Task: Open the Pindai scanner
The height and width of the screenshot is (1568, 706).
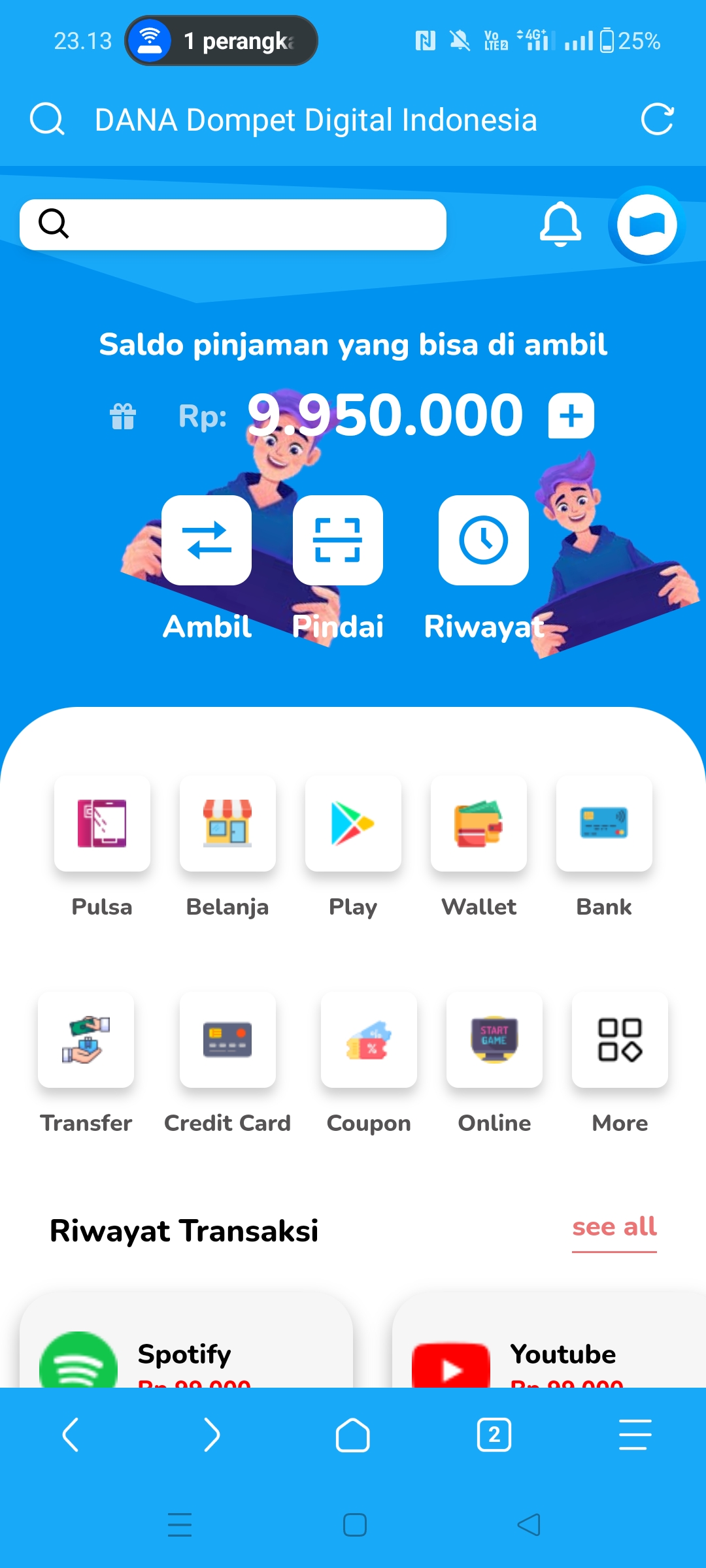Action: pos(337,540)
